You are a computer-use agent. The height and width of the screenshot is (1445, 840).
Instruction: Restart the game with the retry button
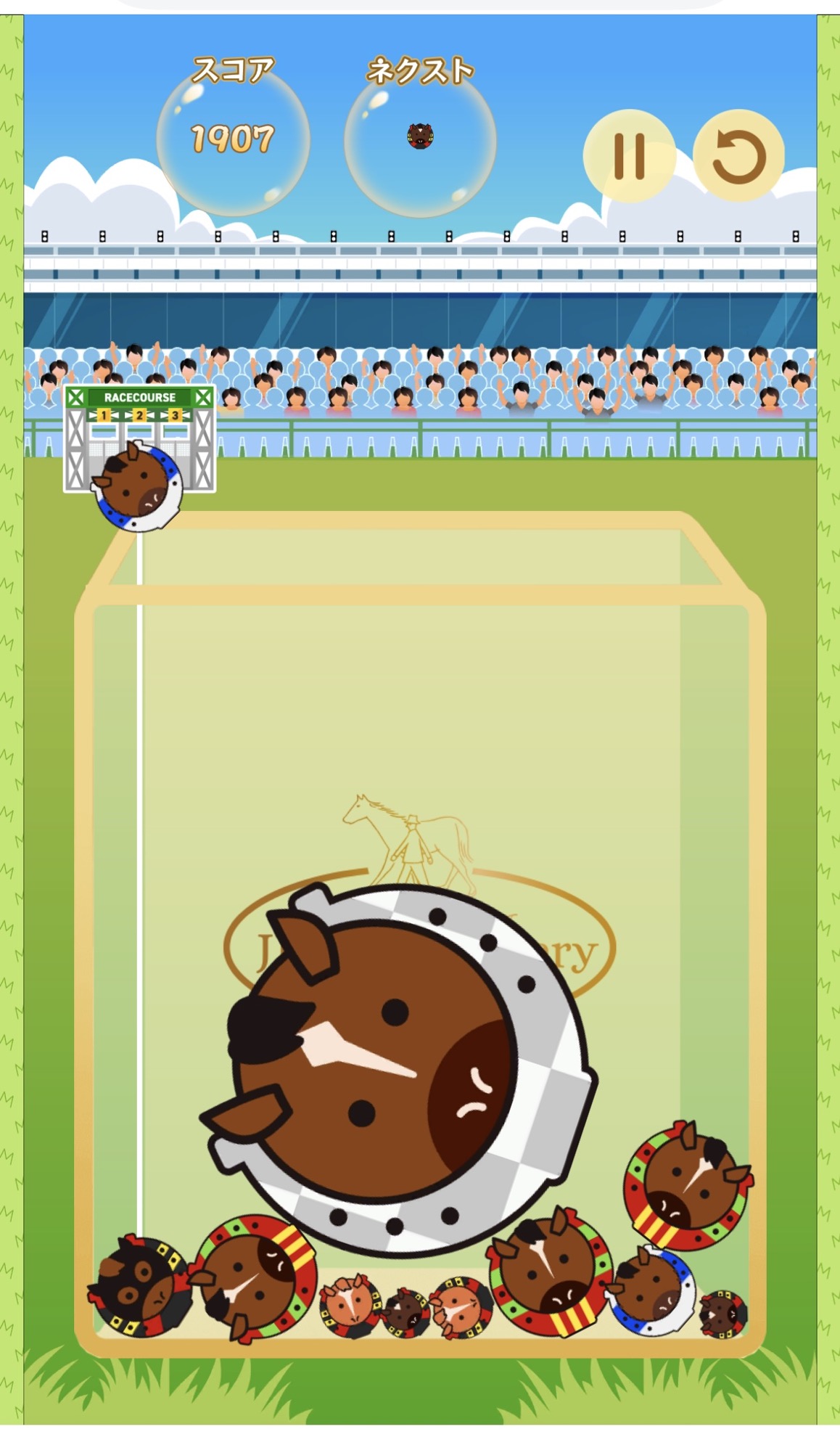point(738,155)
